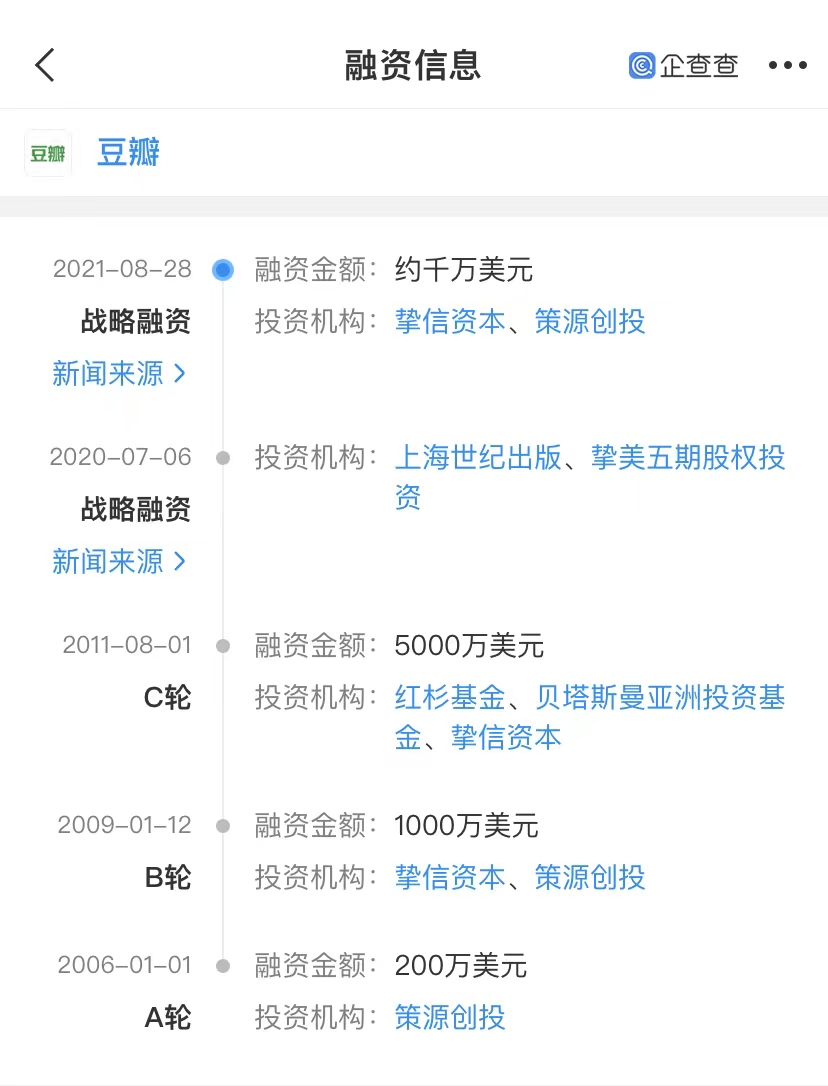The height and width of the screenshot is (1086, 828).
Task: Open investor 贝塔斯曼亚洲投资基金
Action: 660,697
